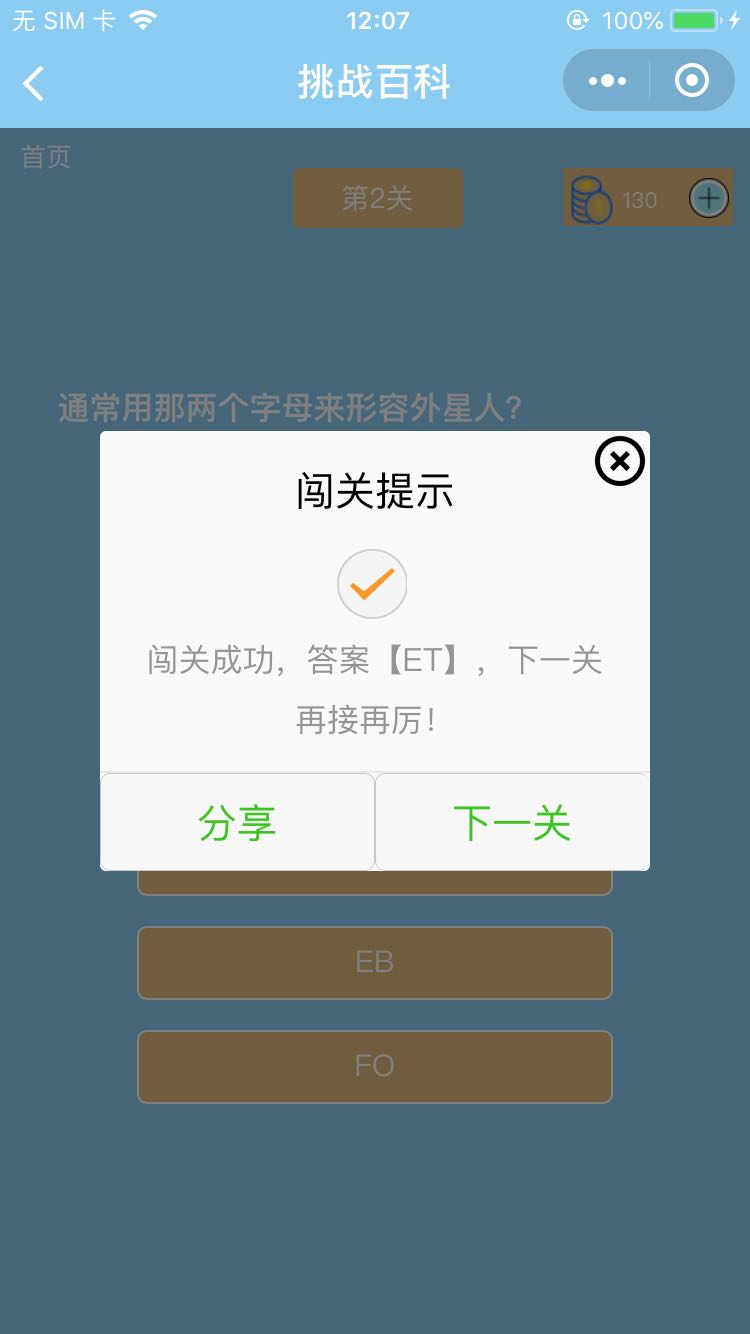Go back using the top-left arrow
Screen dimensions: 750x1334
click(x=34, y=83)
